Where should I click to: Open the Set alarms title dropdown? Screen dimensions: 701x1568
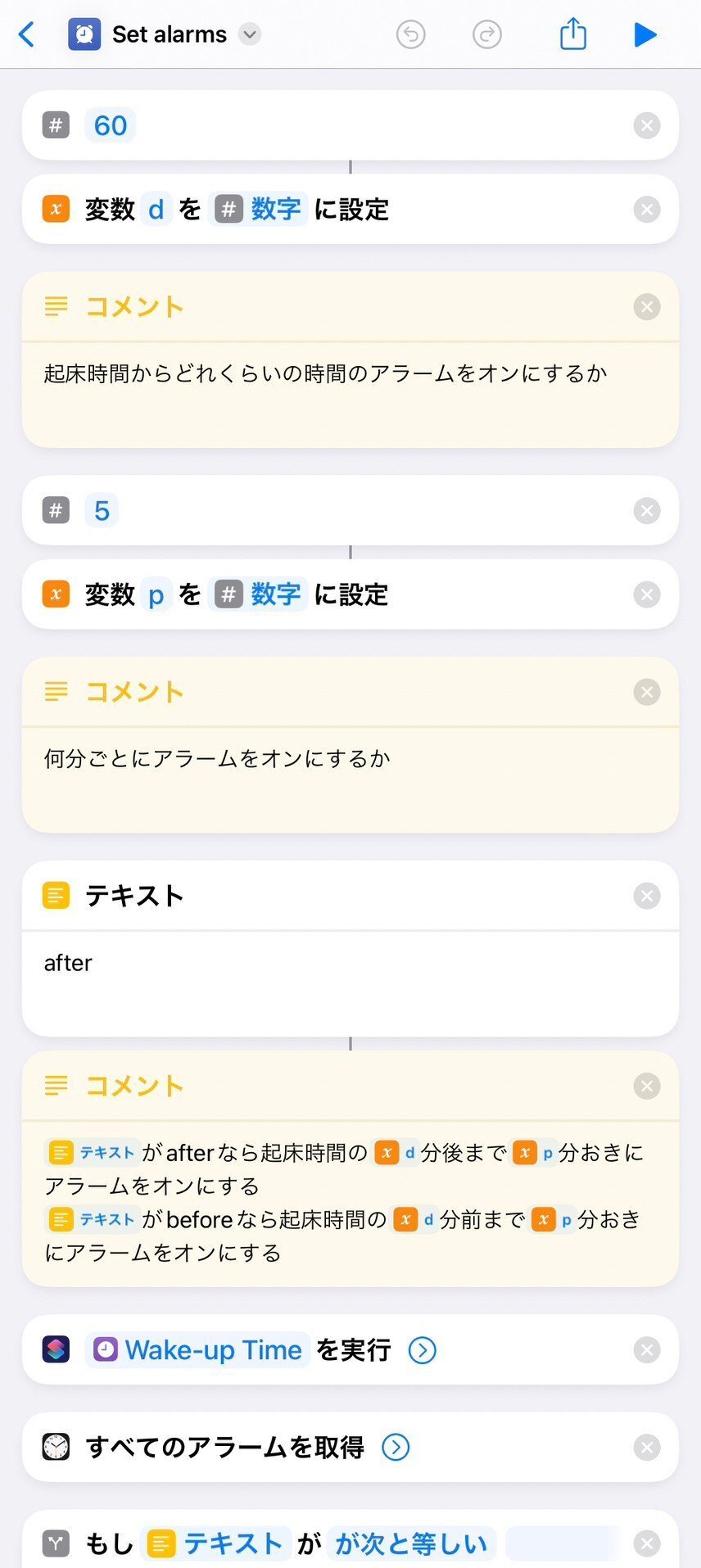[x=250, y=34]
